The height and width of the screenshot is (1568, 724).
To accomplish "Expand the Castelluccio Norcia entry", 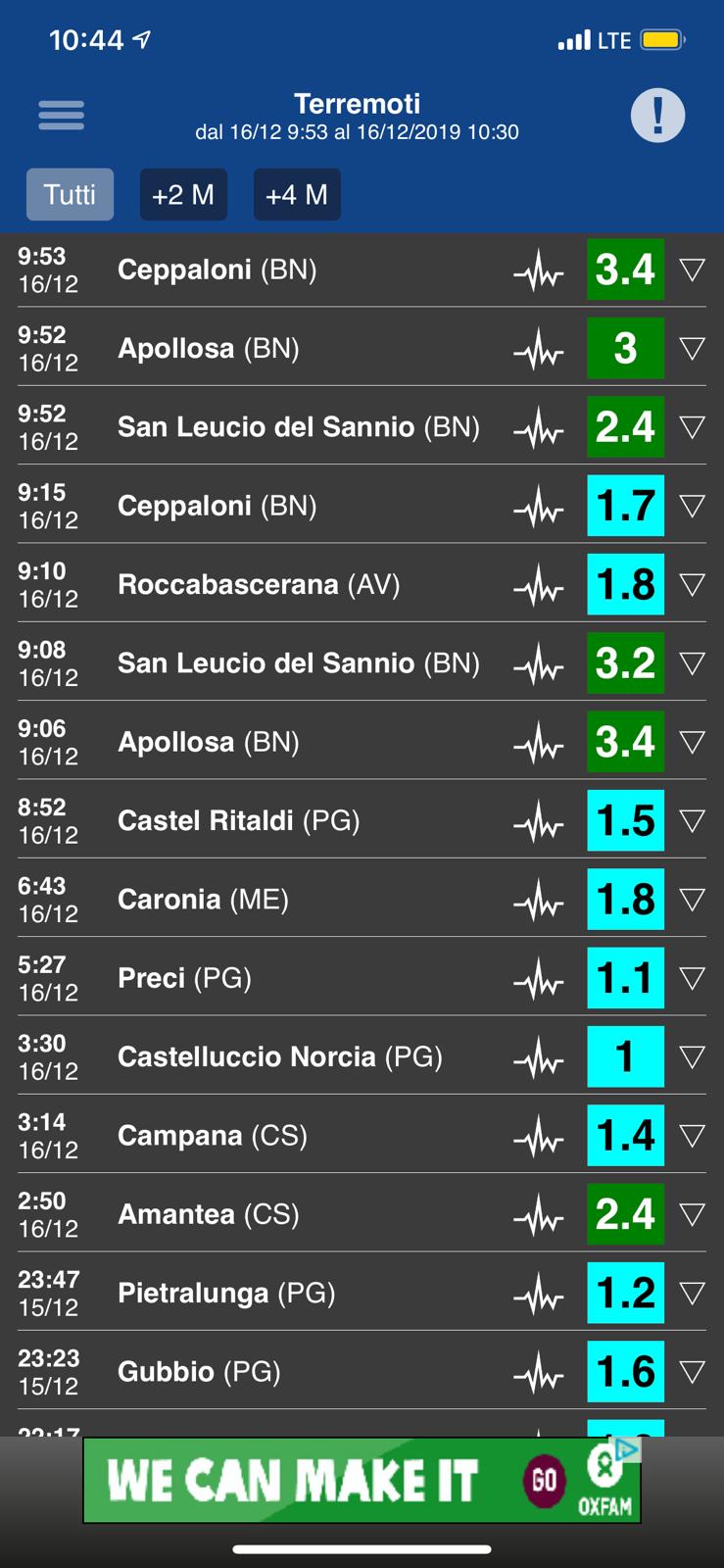I will coord(693,1056).
